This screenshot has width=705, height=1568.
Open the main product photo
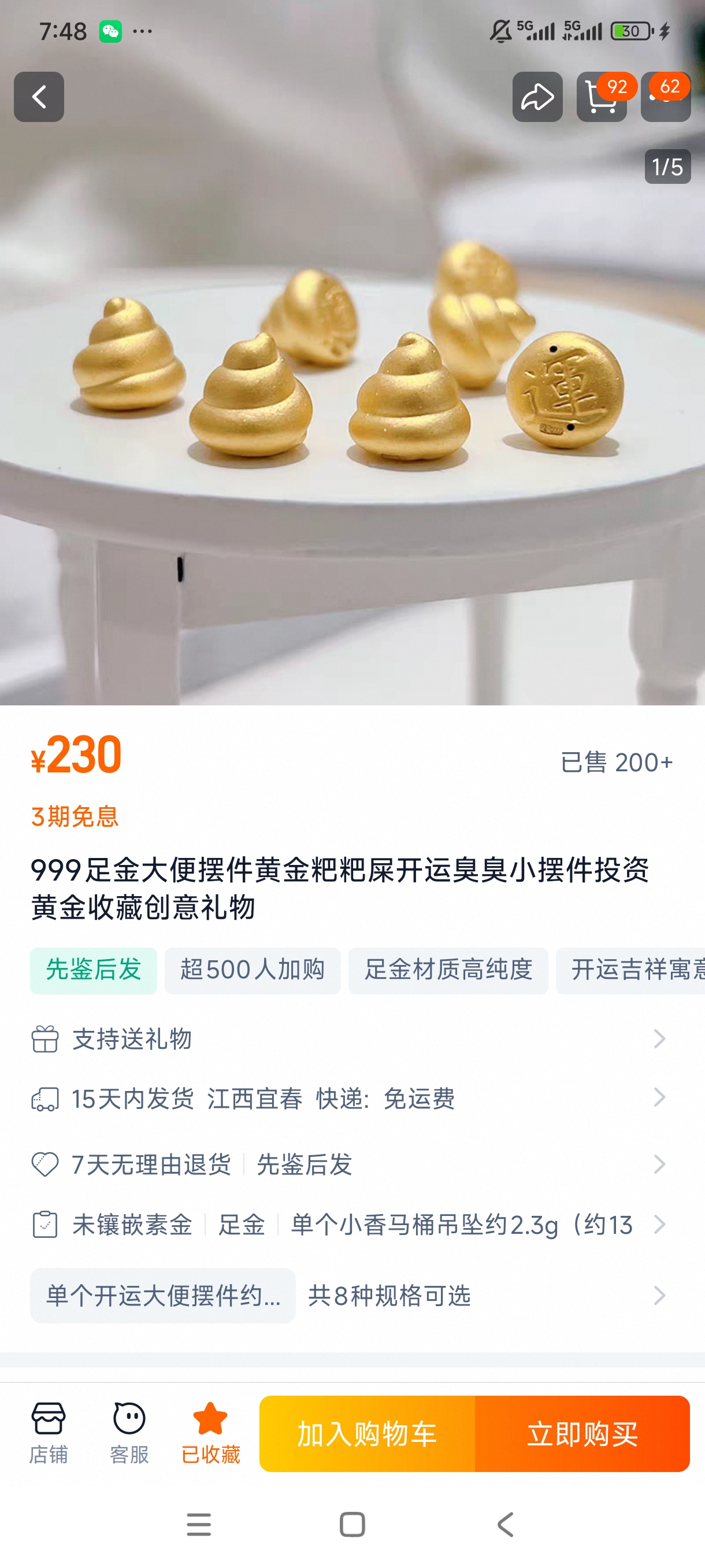[351, 390]
